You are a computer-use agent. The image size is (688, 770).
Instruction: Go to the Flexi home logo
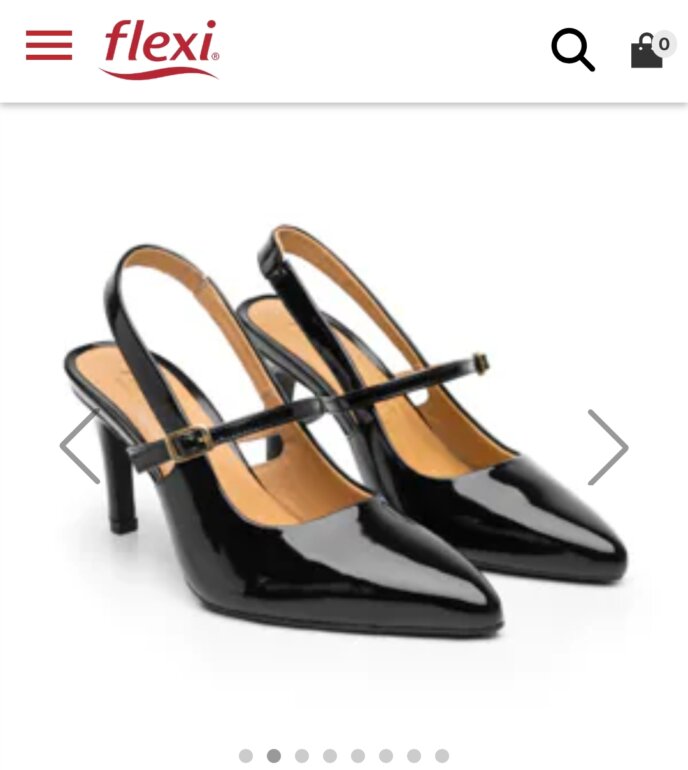(x=160, y=49)
